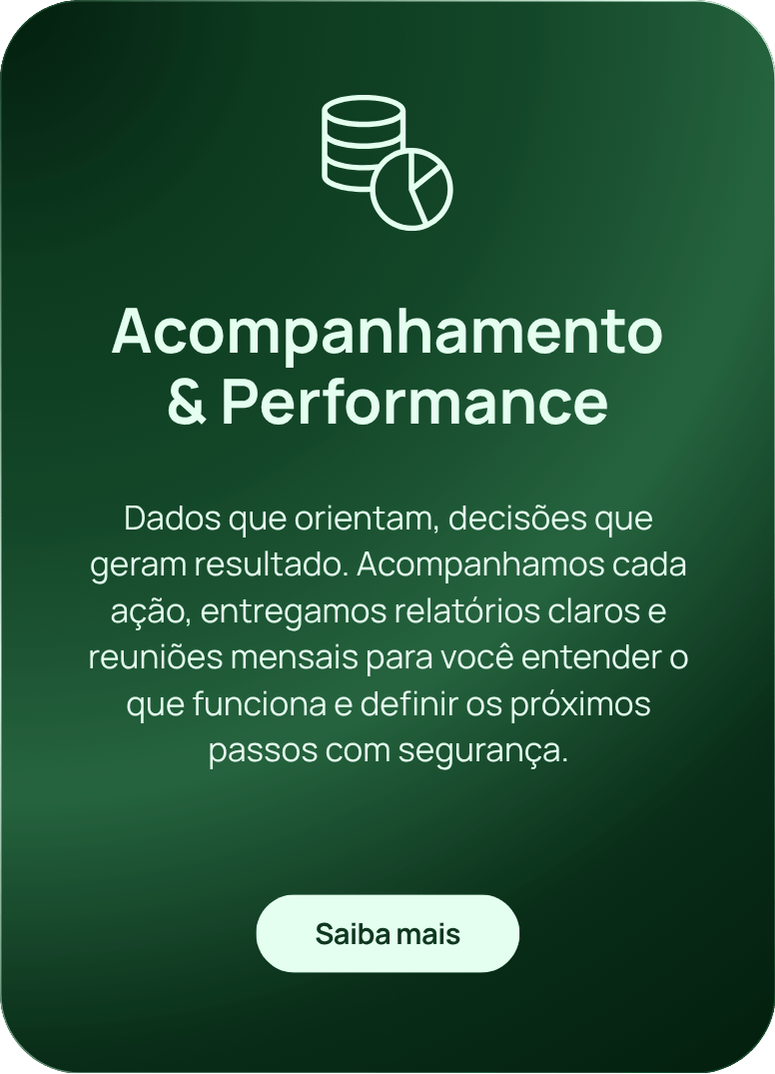Click the green gradient card background

(x=387, y=840)
